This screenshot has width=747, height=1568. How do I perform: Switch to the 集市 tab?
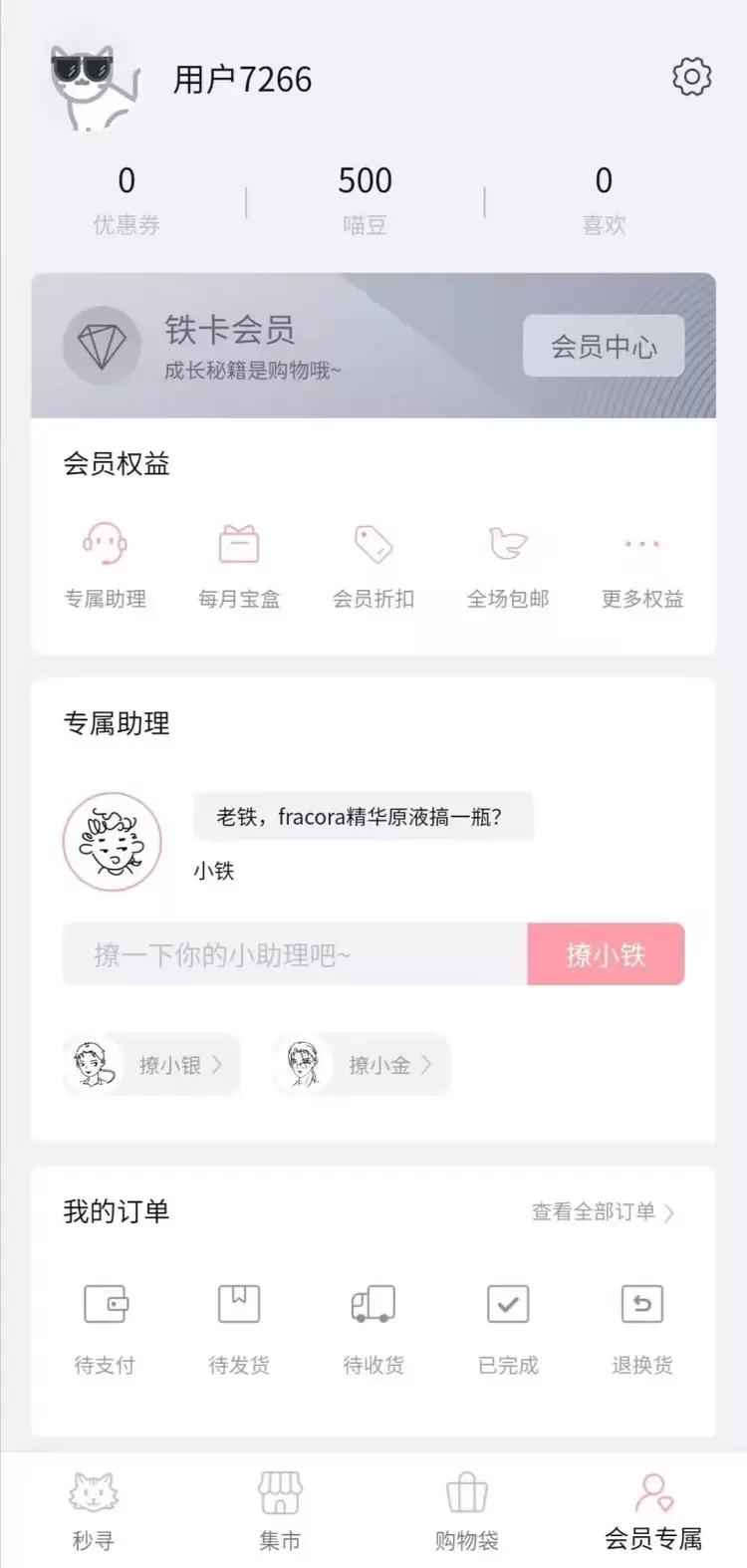tap(280, 1511)
